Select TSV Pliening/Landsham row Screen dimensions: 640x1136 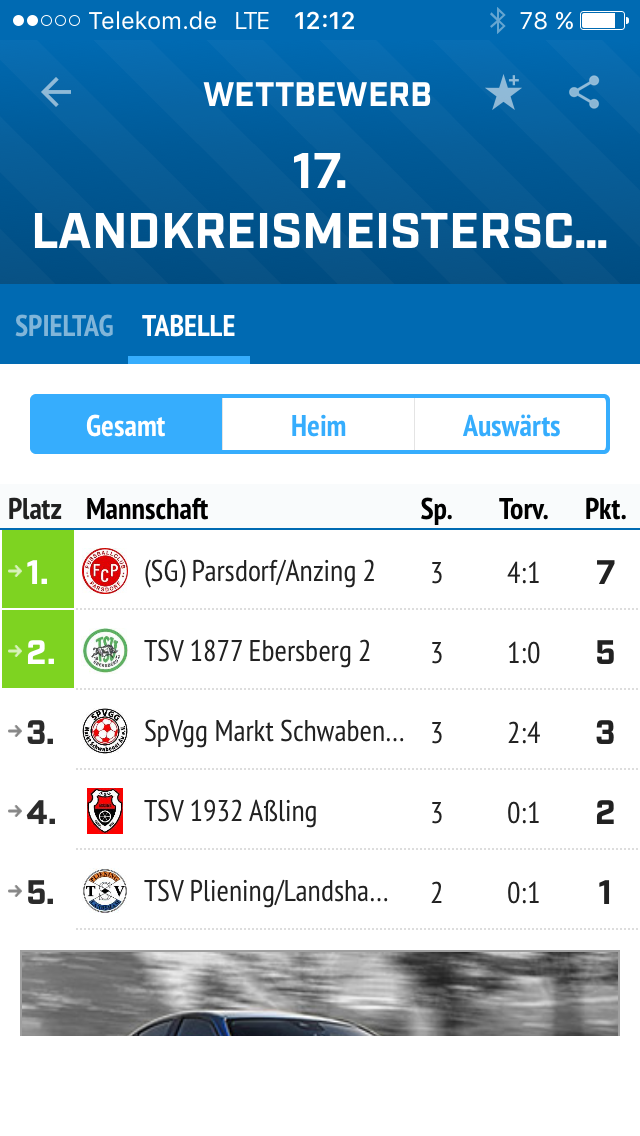click(320, 891)
